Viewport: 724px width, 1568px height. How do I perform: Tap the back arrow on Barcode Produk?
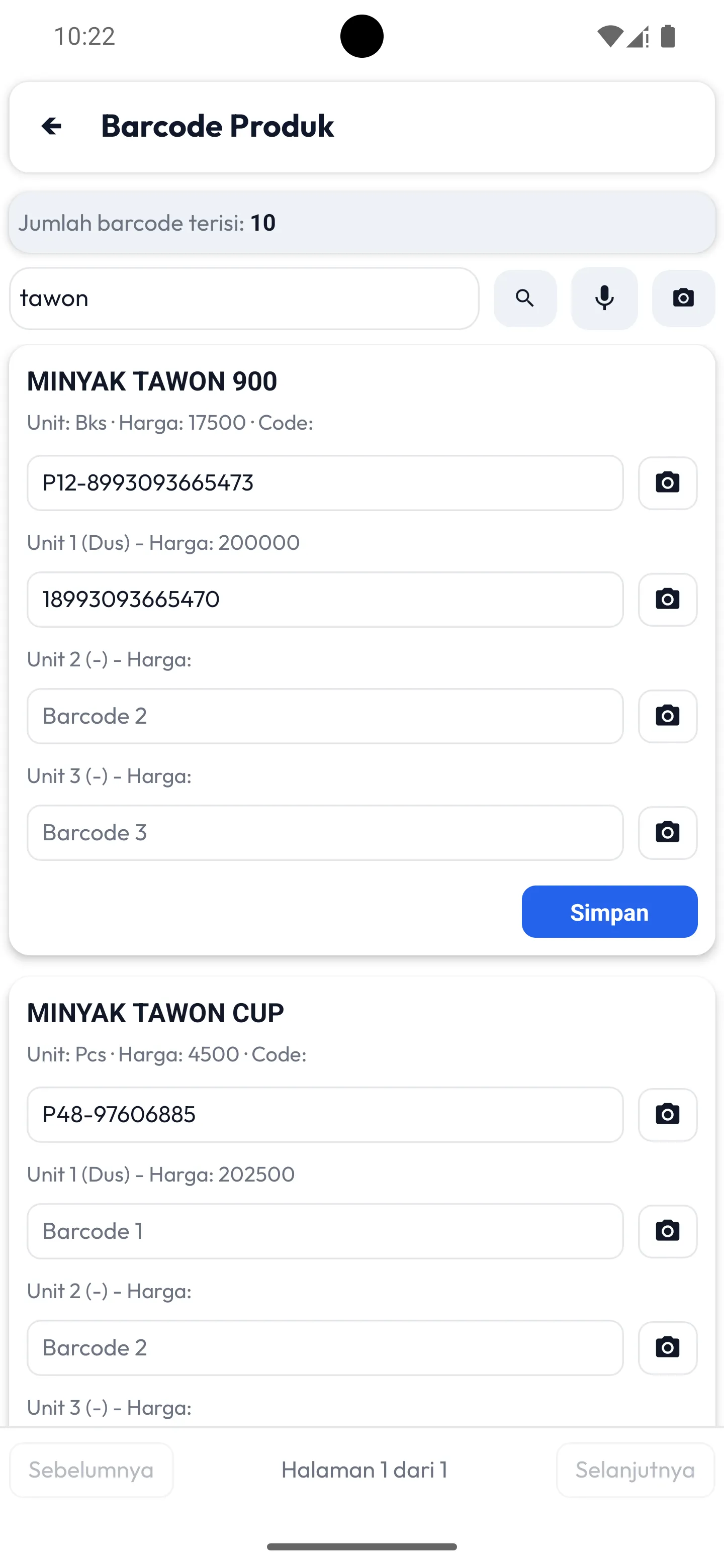tap(51, 126)
